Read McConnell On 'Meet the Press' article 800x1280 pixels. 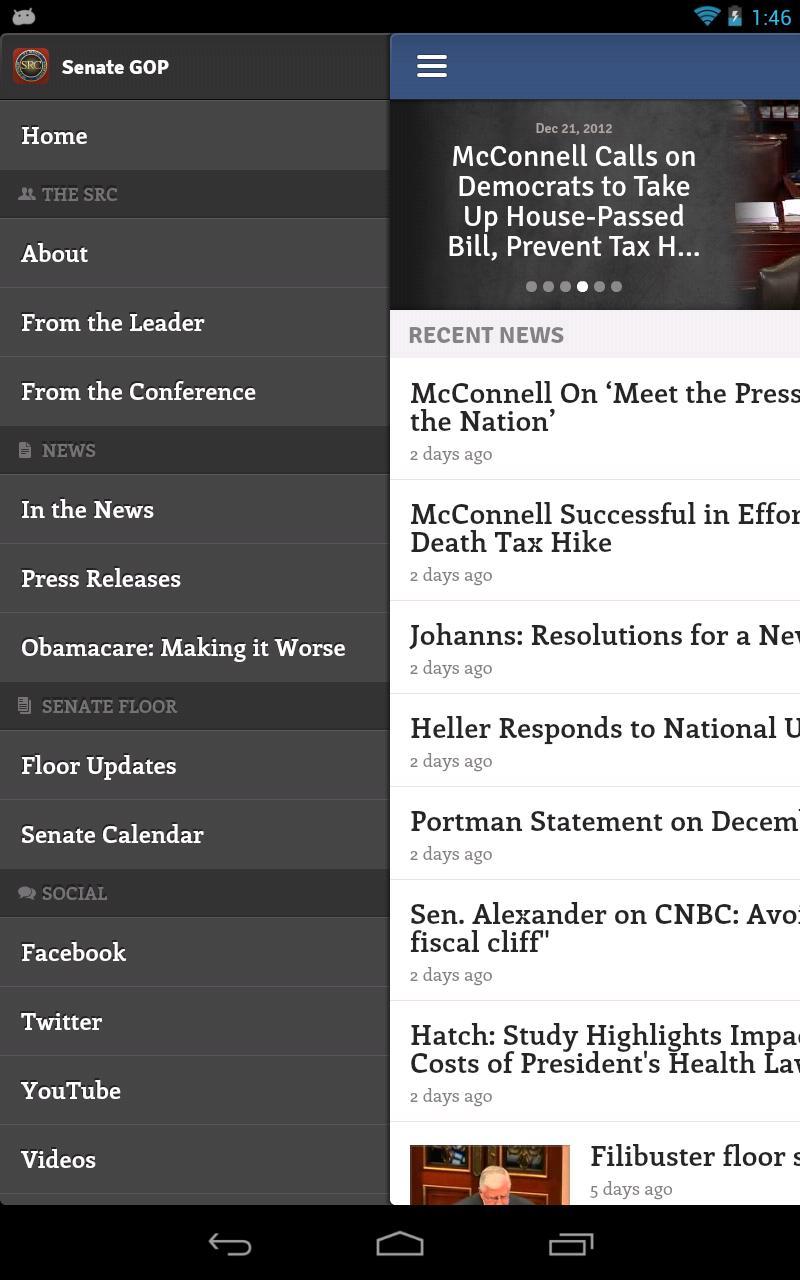click(600, 420)
